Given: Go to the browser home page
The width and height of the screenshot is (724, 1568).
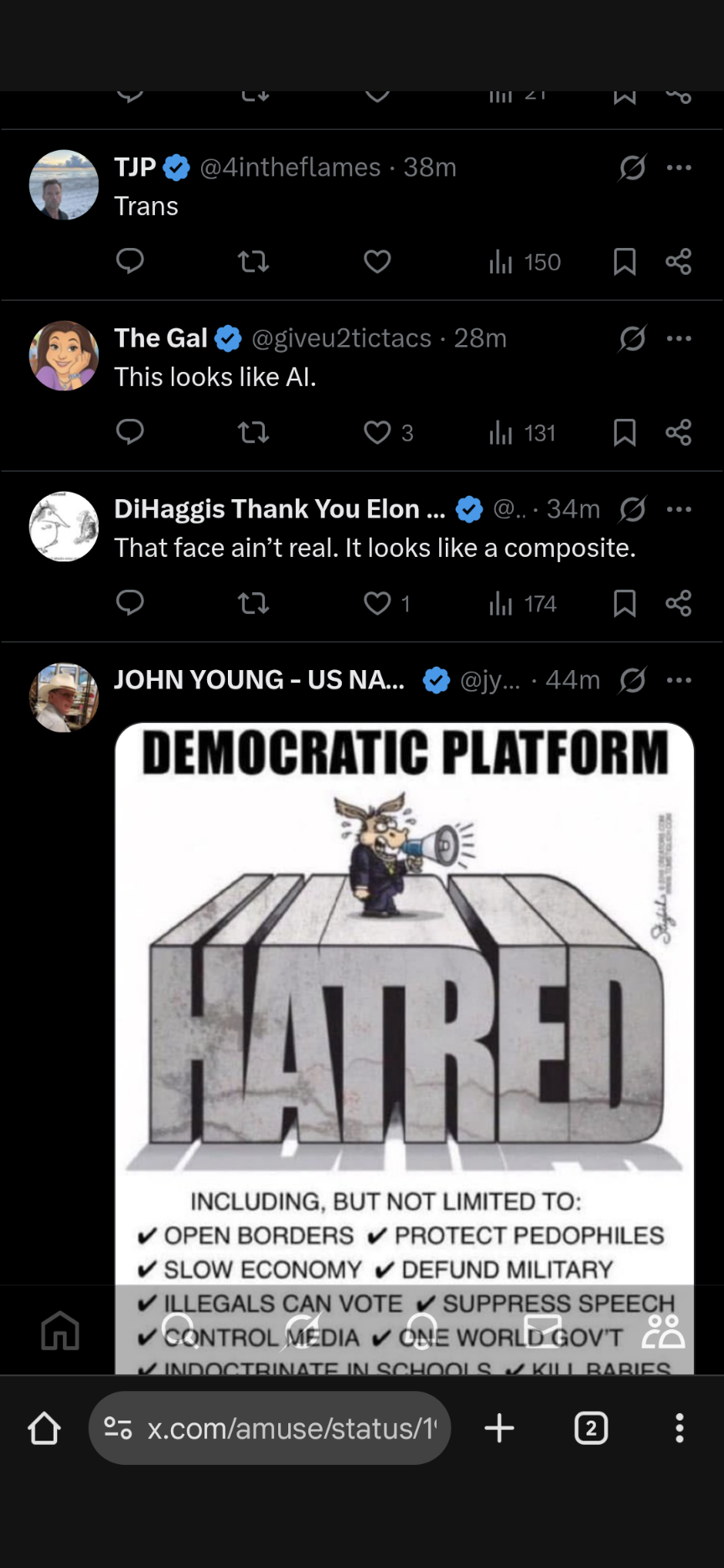Looking at the screenshot, I should pyautogui.click(x=44, y=1428).
